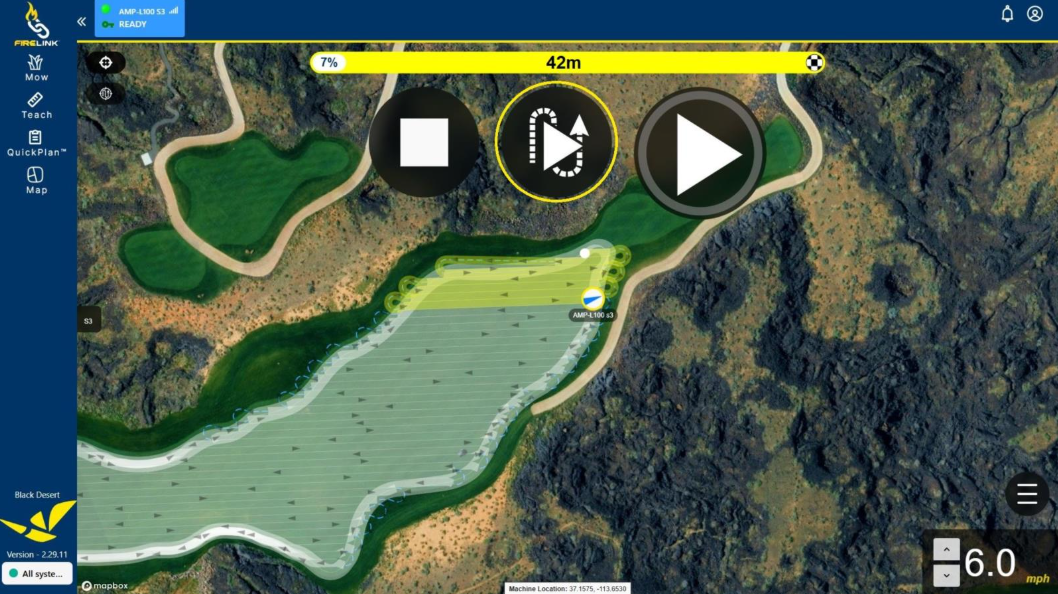Tap the S3 tag on the map edge
Screen dimensions: 1058x594
[x=88, y=321]
